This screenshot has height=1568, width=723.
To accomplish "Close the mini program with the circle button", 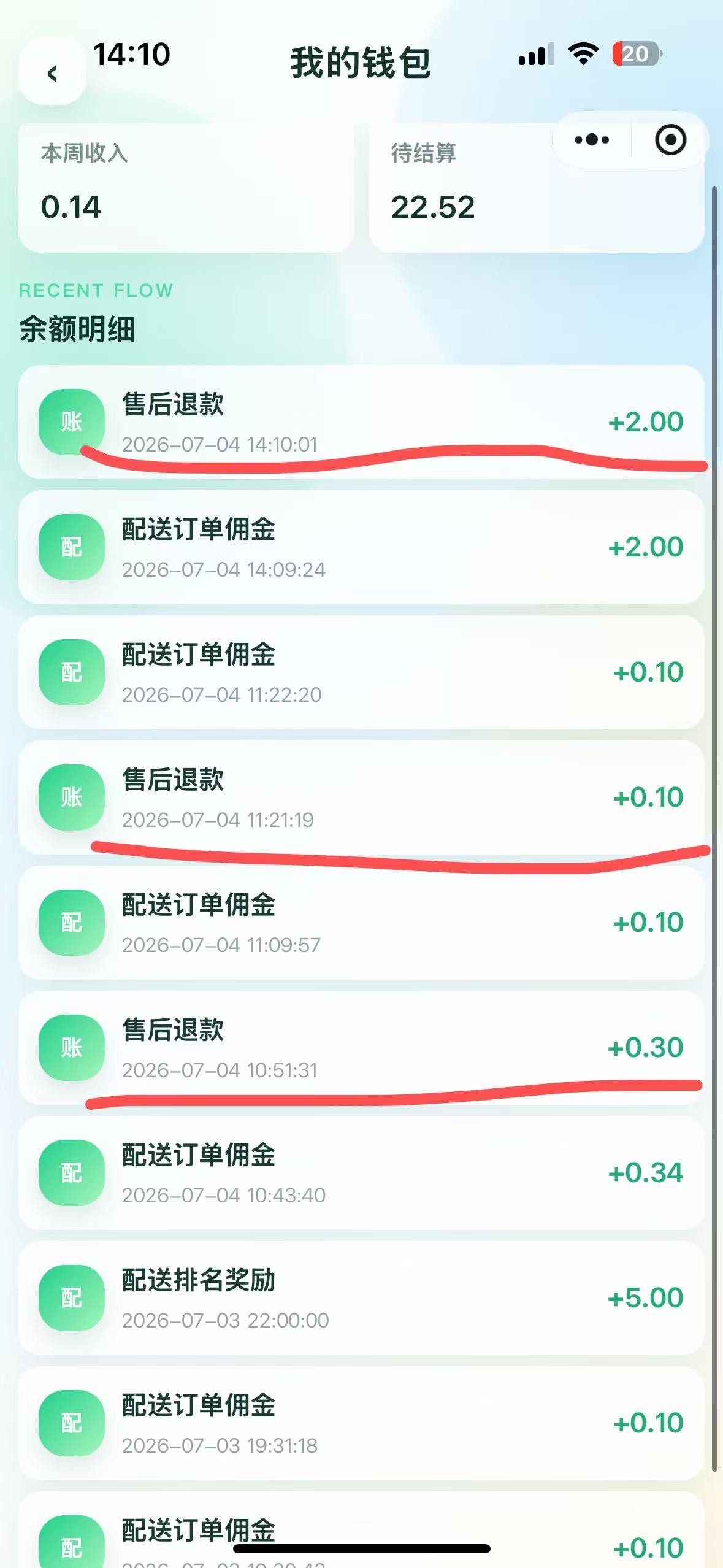I will tap(670, 140).
